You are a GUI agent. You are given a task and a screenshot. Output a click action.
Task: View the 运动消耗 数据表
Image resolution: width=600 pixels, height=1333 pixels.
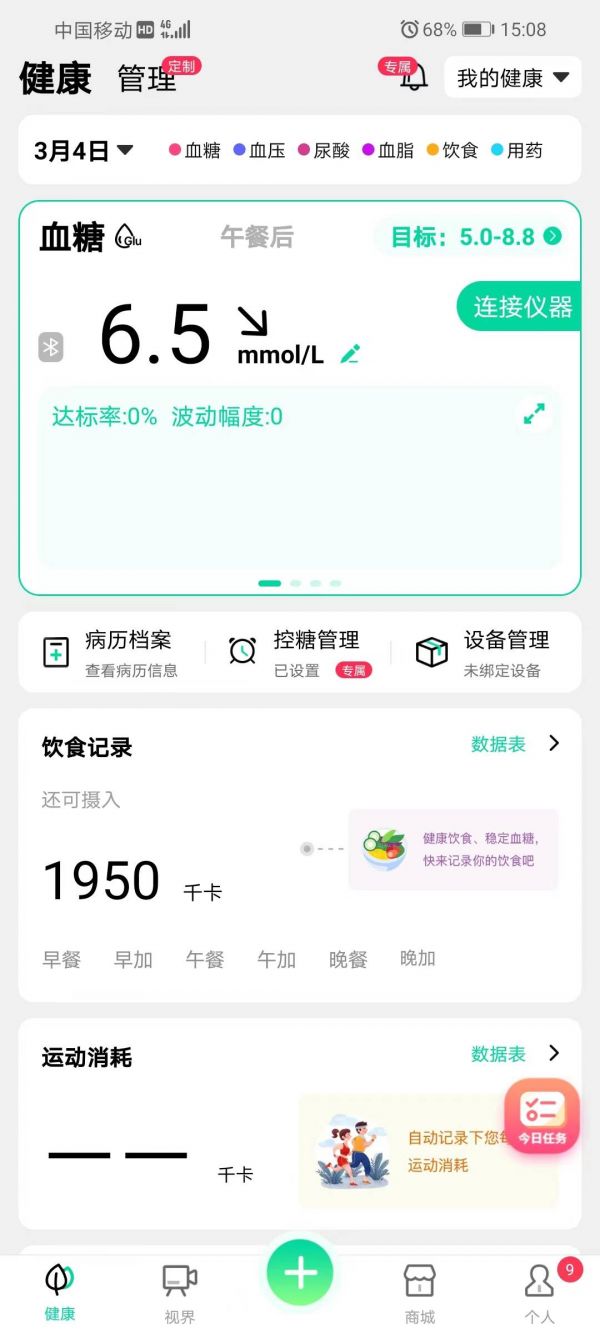click(x=514, y=1054)
